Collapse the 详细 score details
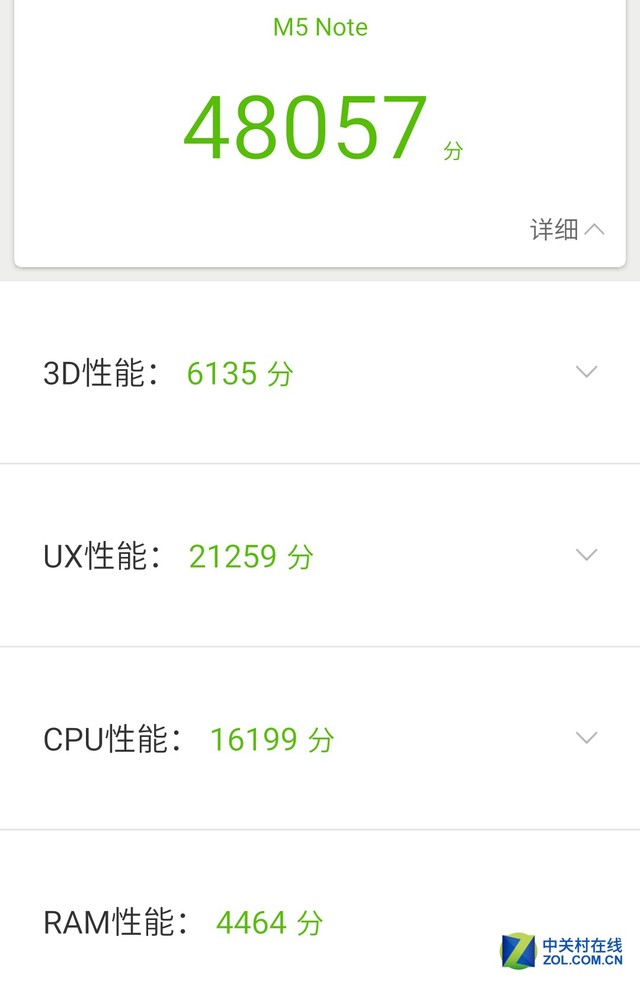640x981 pixels. 567,230
